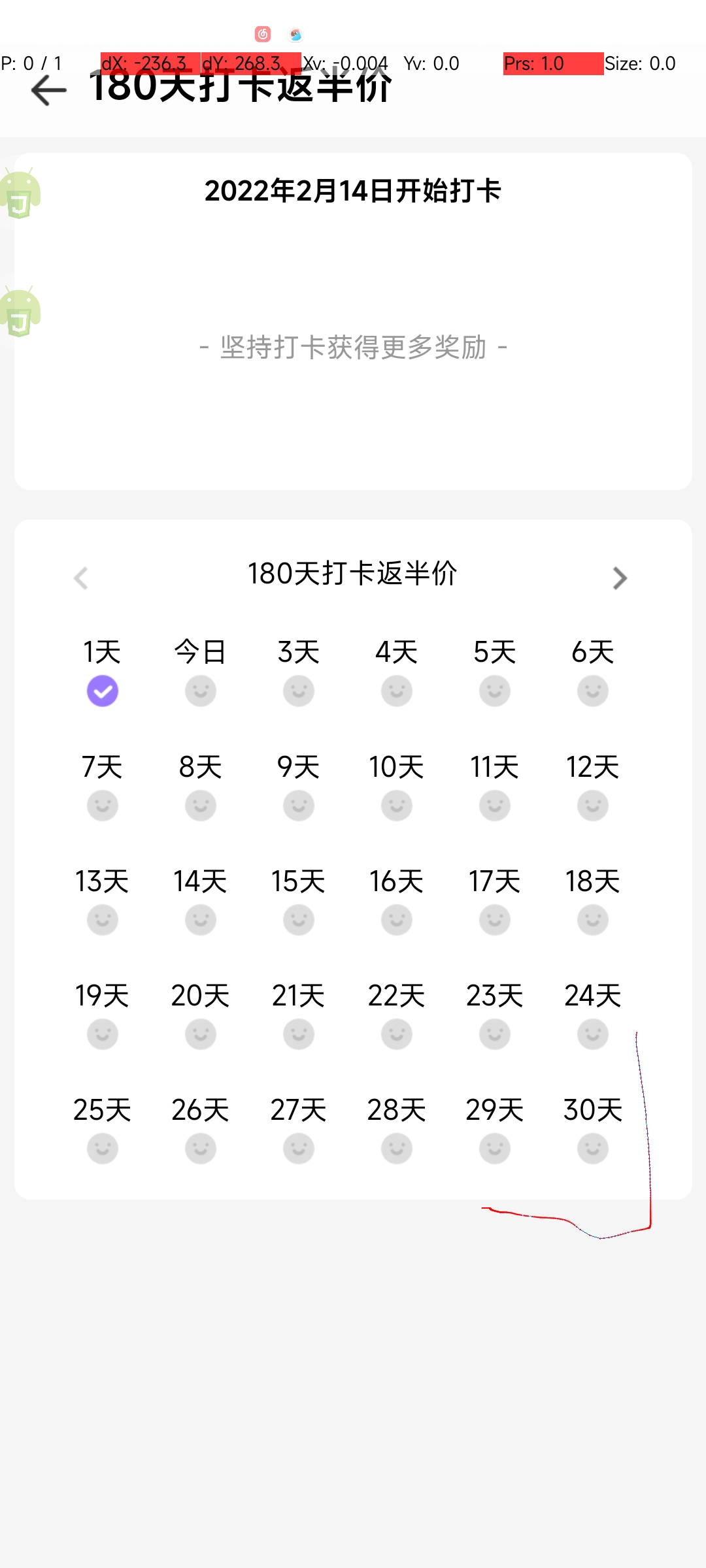Tap the 24天 smiley face icon
The image size is (706, 1568).
[592, 1034]
